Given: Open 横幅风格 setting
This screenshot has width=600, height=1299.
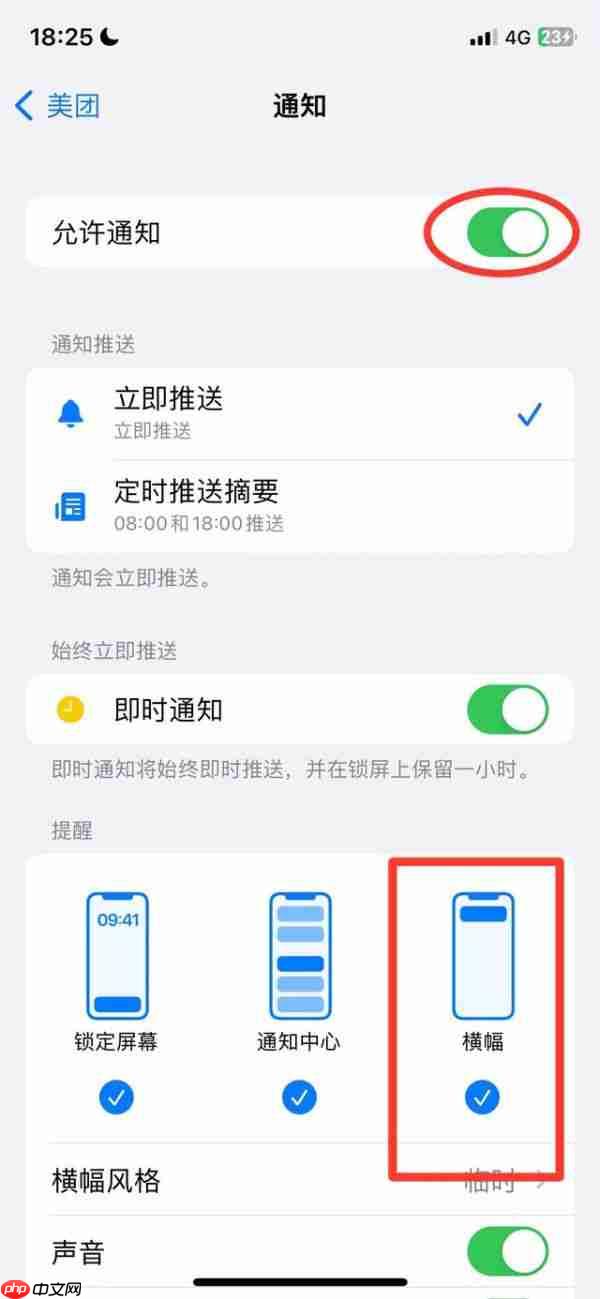Looking at the screenshot, I should 300,1181.
